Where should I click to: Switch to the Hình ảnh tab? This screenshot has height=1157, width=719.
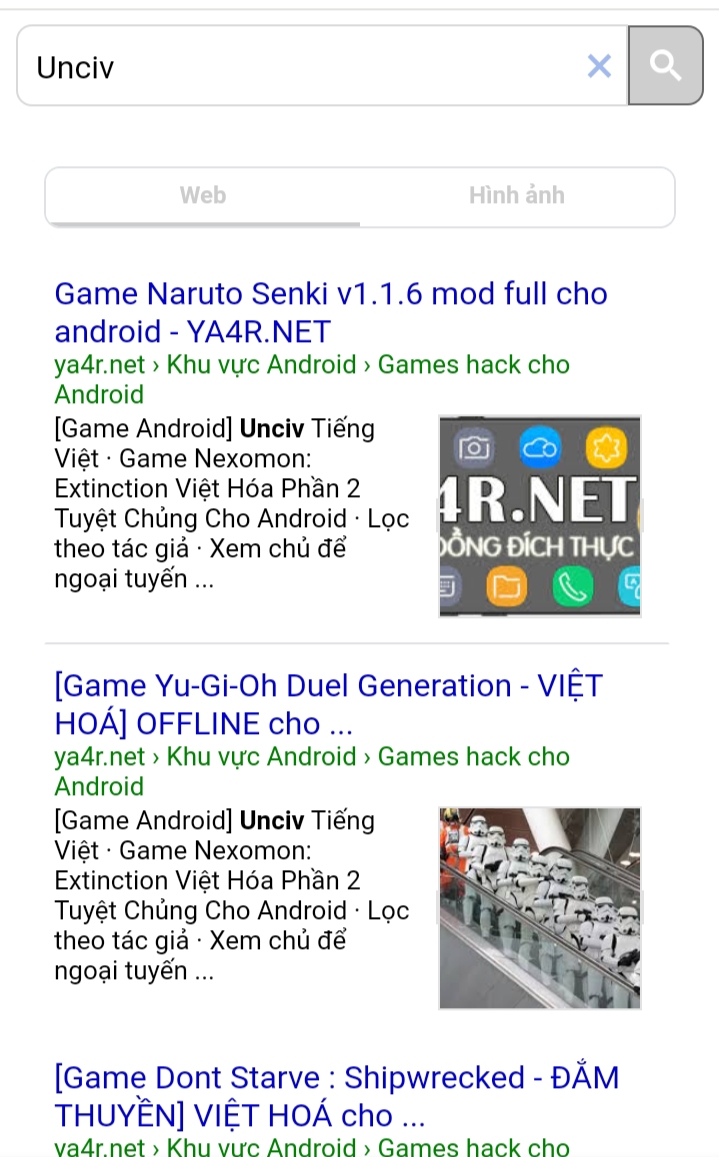516,195
